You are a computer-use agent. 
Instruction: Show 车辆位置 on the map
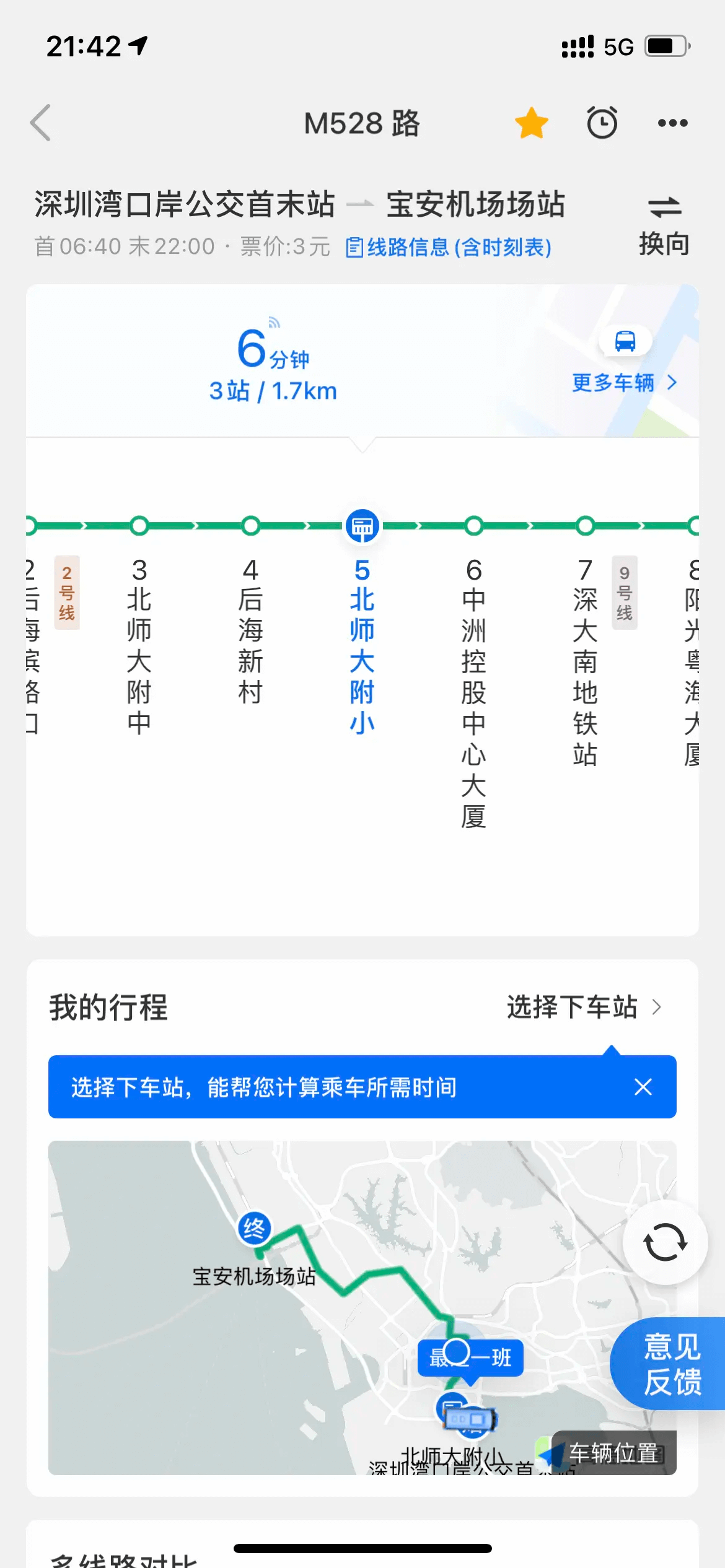click(x=612, y=1452)
